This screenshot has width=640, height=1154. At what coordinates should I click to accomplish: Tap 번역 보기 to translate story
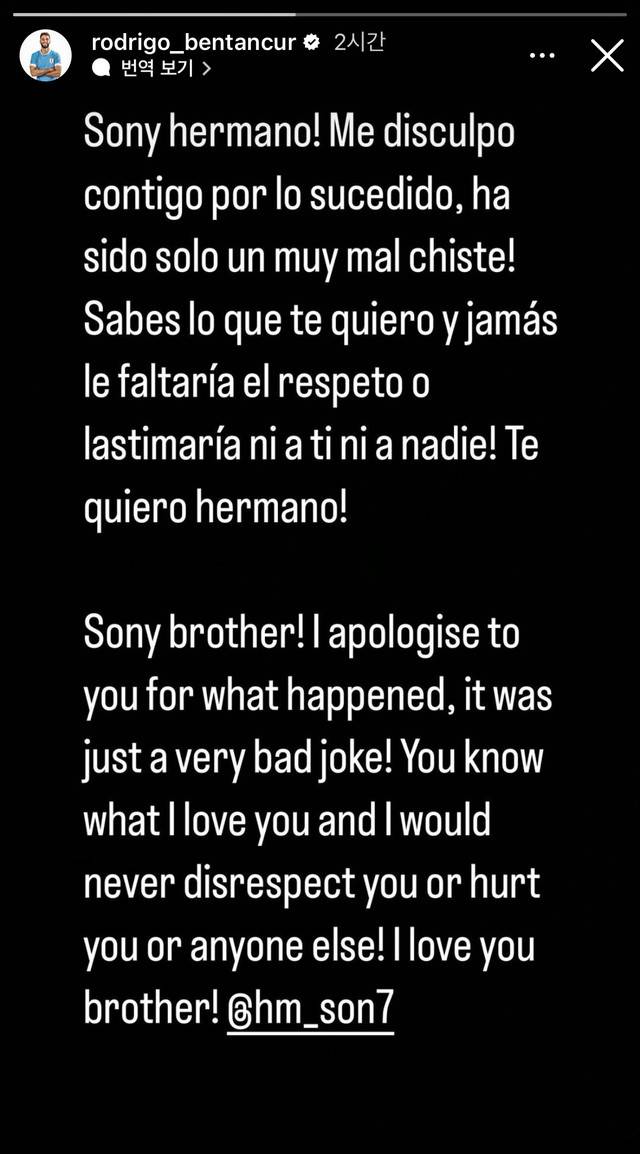pos(152,69)
